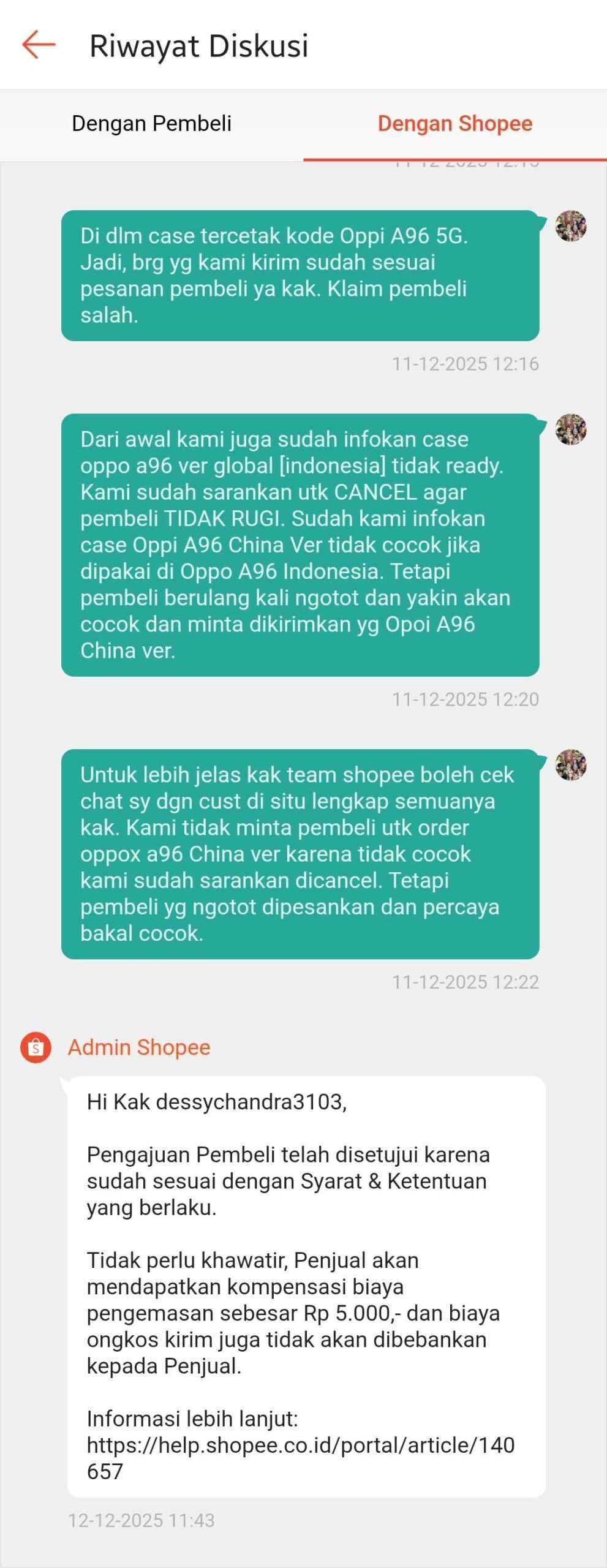Go back from Riwayat Diskusi
The height and width of the screenshot is (1568, 607).
39,45
